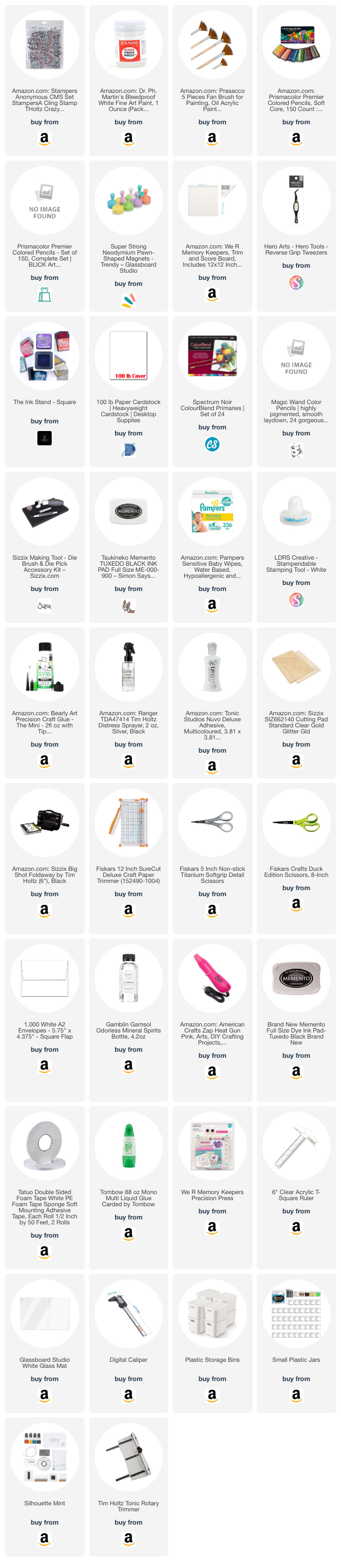The width and height of the screenshot is (341, 1568).
Task: Tap the shop icon under Hero Arts Tweezers
Action: 296,283
